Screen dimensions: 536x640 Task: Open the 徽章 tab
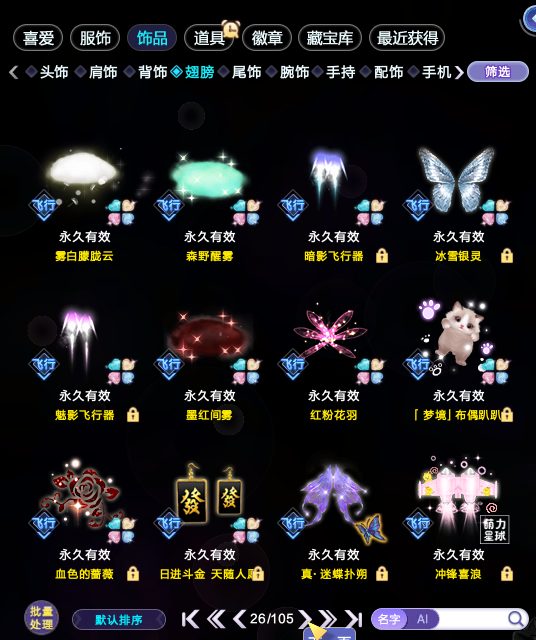click(x=267, y=38)
